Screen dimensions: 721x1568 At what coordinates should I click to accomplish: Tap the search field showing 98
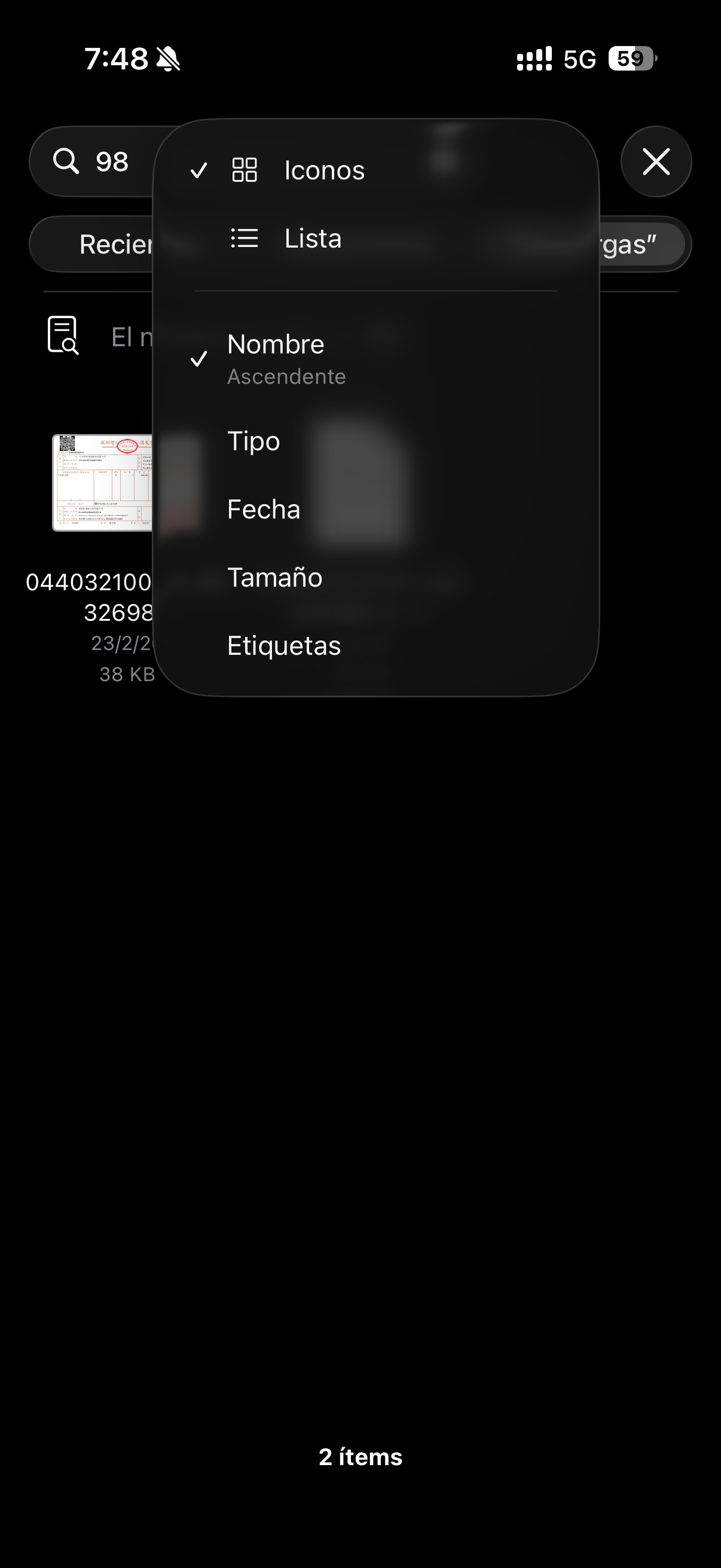point(113,161)
